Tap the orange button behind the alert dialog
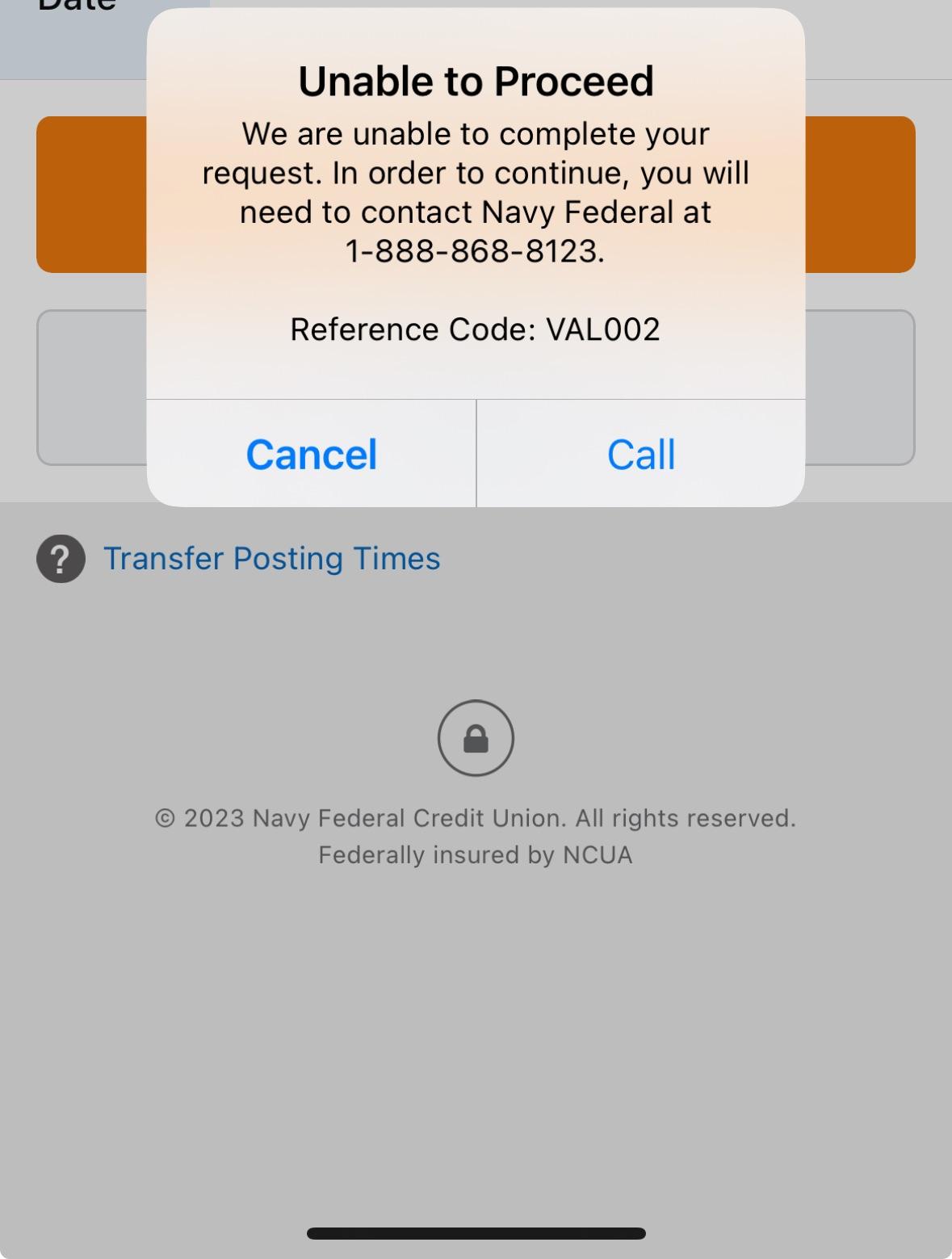This screenshot has width=952, height=1259. [x=89, y=194]
